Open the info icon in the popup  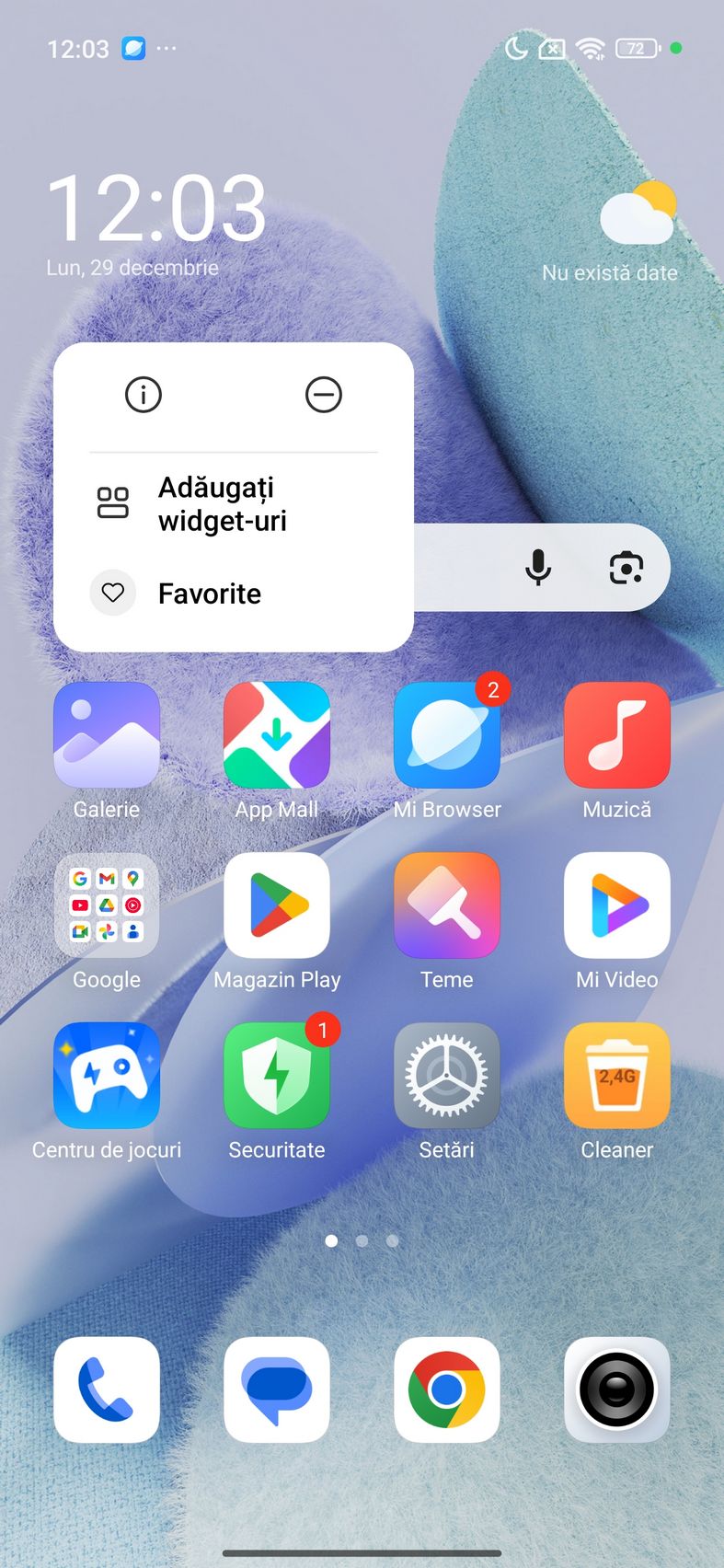click(x=144, y=395)
